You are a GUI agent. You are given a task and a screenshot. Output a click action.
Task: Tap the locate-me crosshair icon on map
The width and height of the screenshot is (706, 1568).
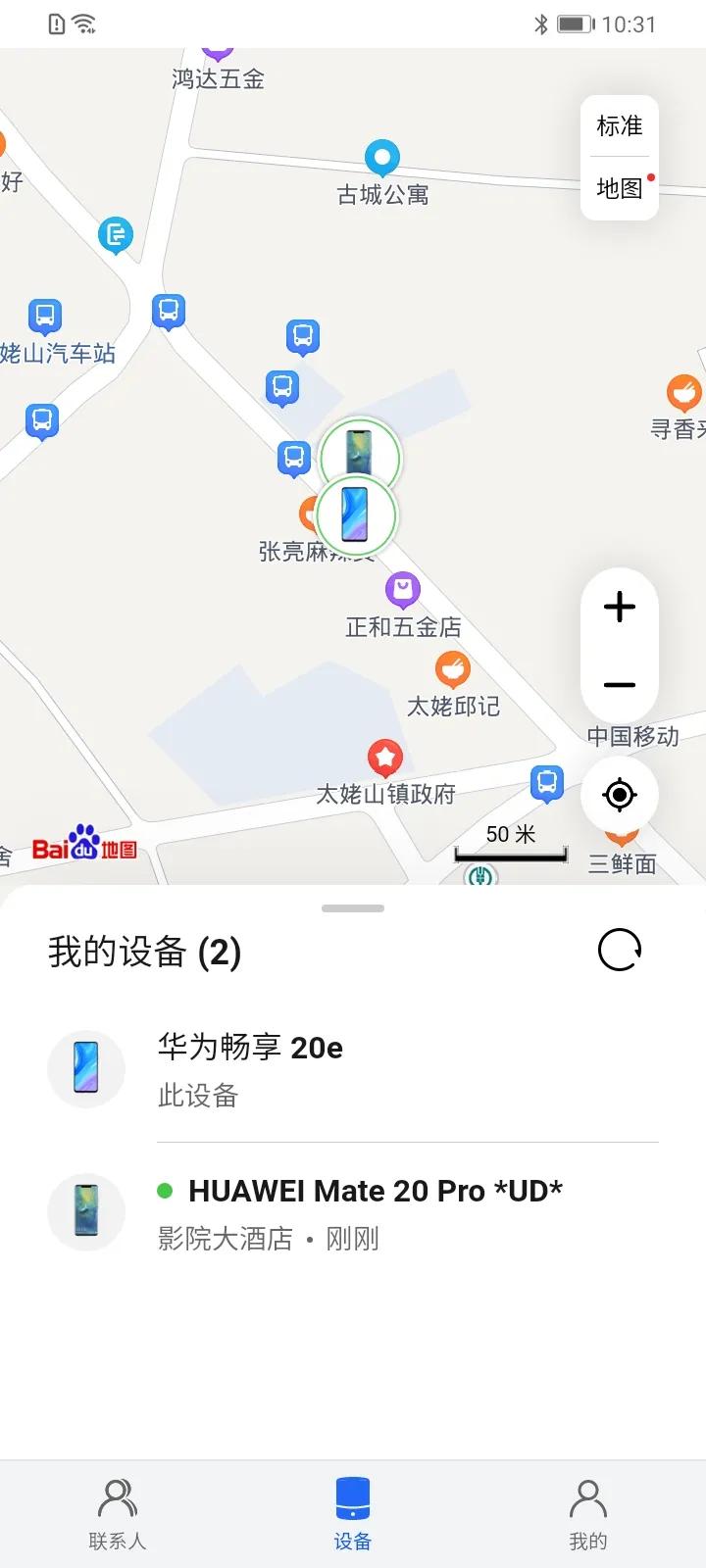pyautogui.click(x=620, y=795)
